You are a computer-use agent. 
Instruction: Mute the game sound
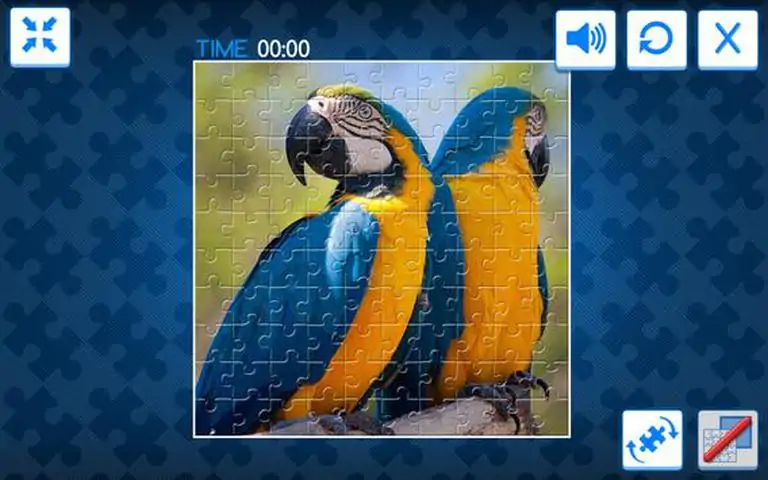tap(585, 40)
